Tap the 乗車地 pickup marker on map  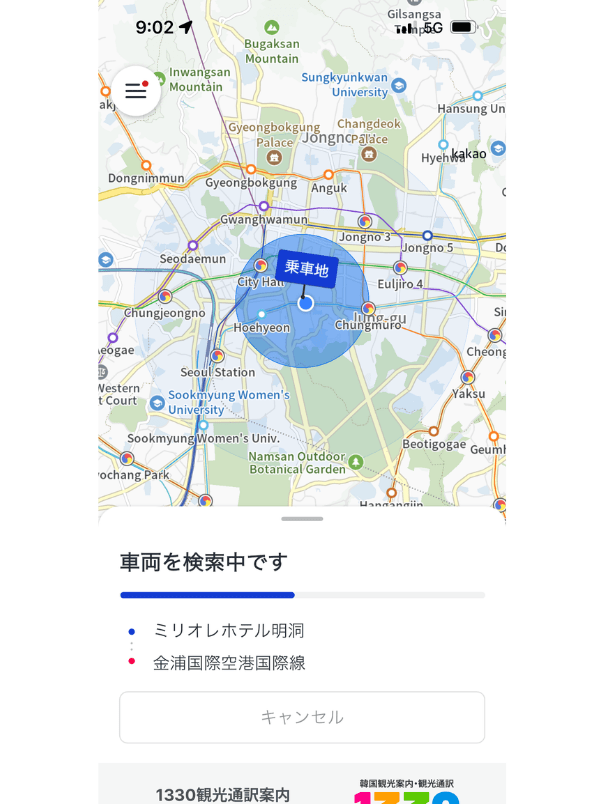point(306,269)
